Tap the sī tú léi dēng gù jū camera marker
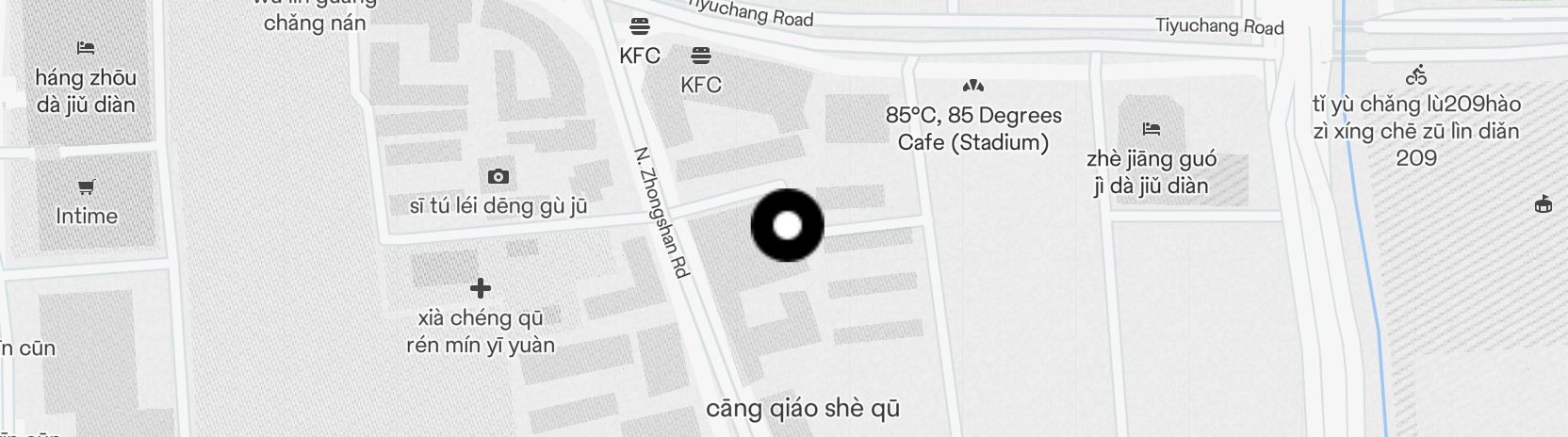Screen dimensions: 1568x437 (498, 176)
